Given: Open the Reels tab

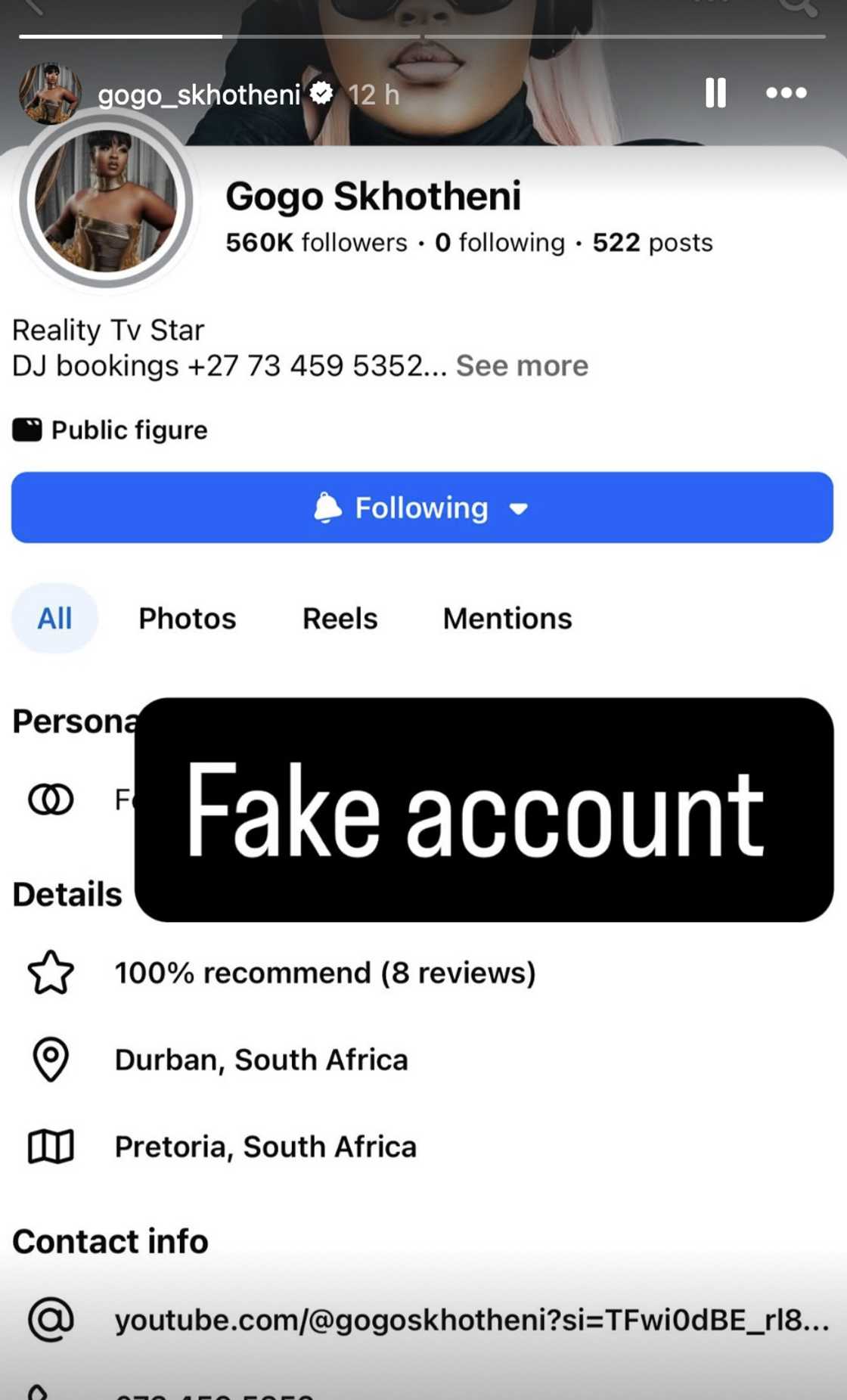Looking at the screenshot, I should coord(340,619).
